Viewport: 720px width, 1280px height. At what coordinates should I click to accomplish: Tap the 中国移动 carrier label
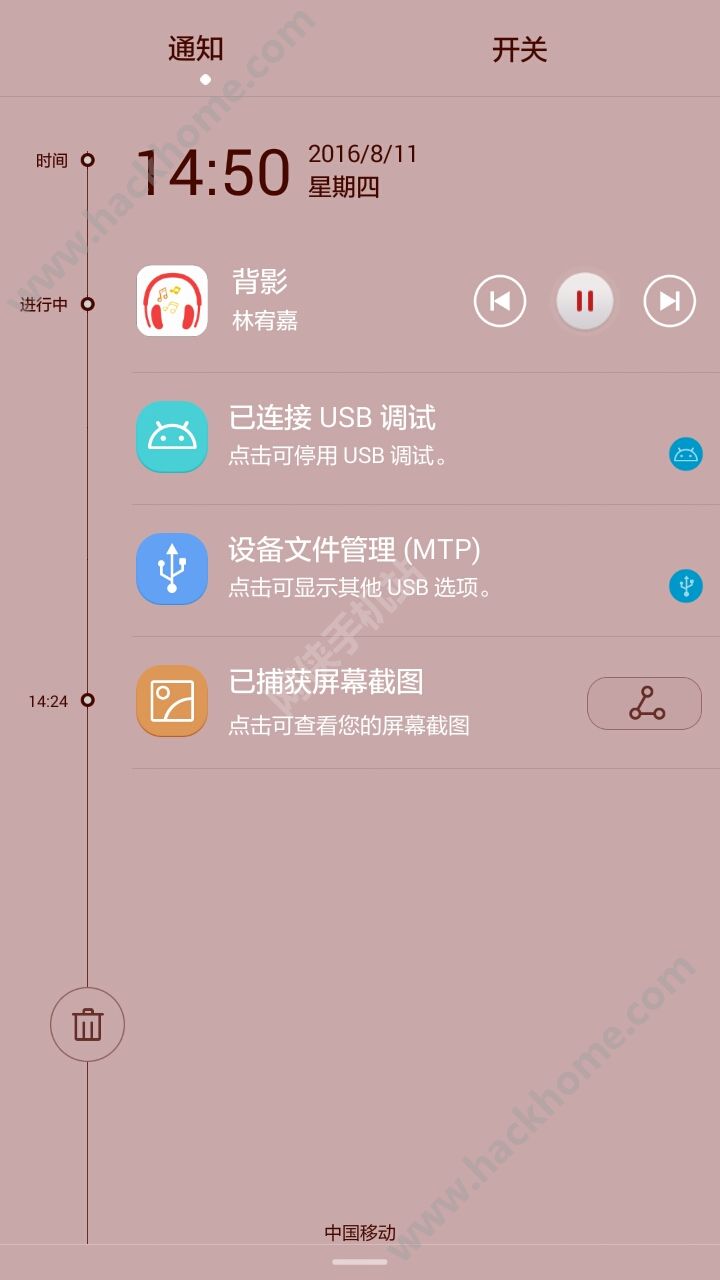(x=359, y=1233)
